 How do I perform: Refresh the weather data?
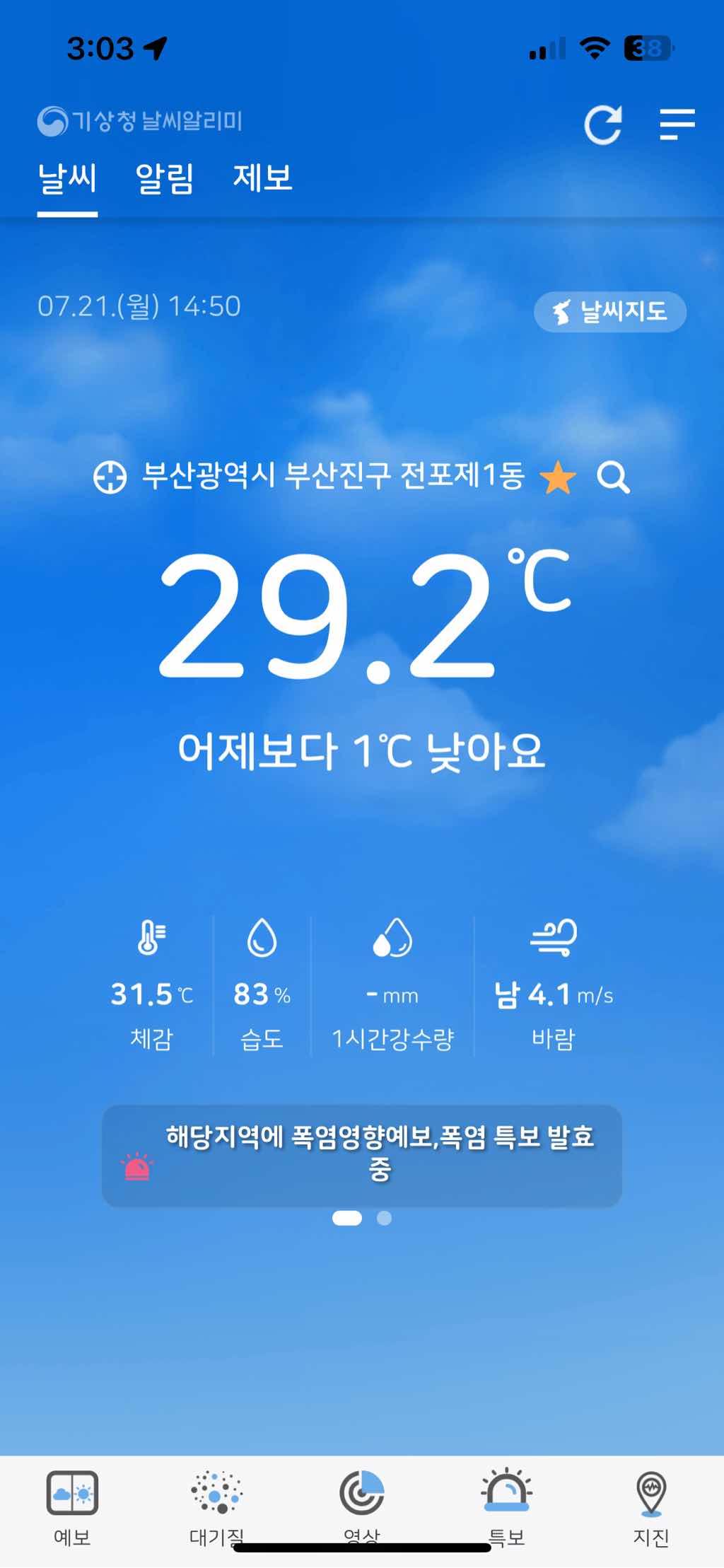(603, 125)
